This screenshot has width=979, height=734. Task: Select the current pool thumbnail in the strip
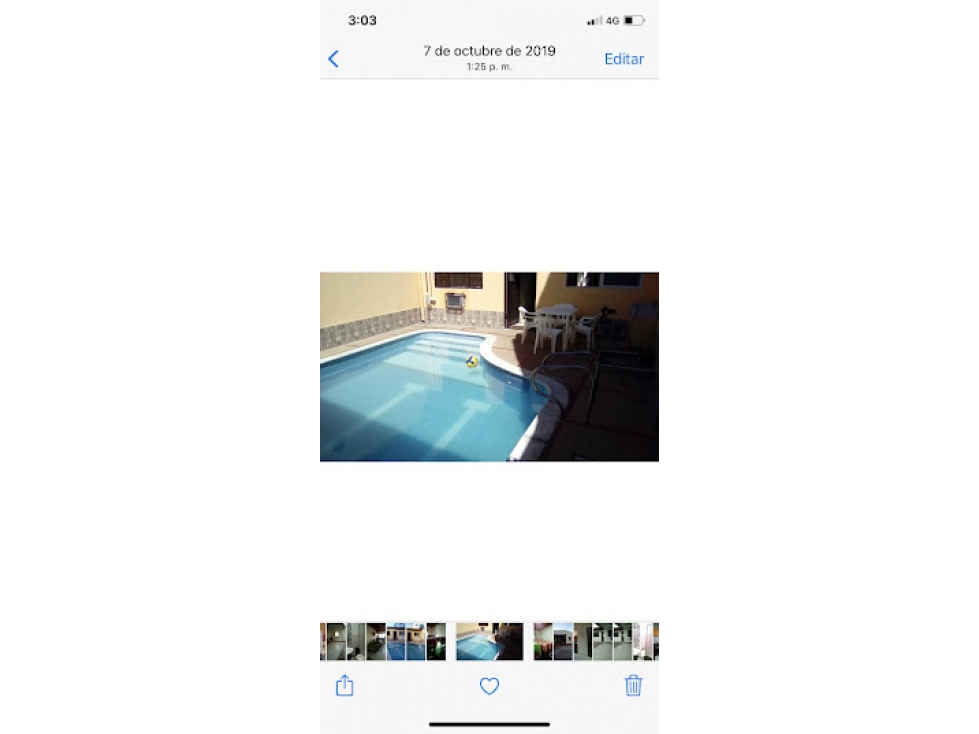489,642
